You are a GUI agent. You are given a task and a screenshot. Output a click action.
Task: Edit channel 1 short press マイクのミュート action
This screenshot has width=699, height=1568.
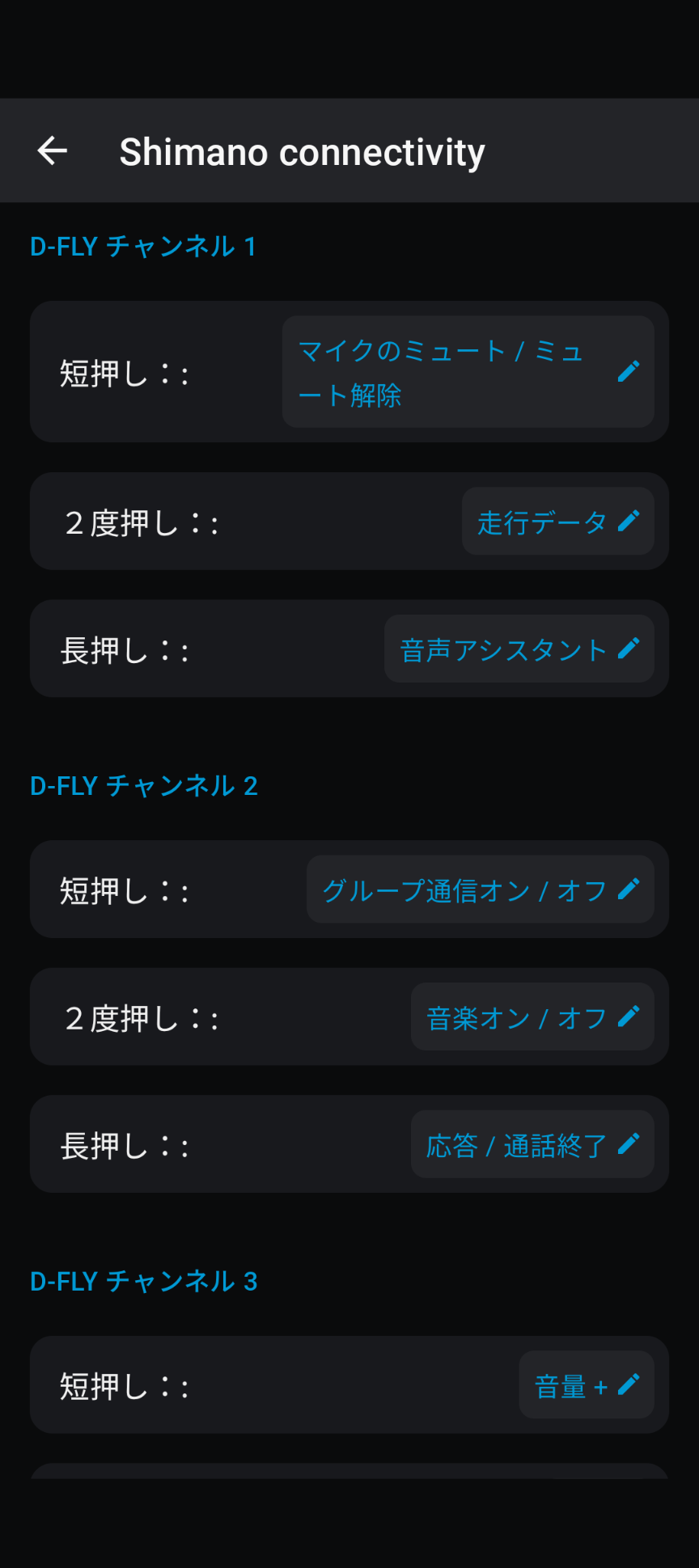click(x=468, y=372)
